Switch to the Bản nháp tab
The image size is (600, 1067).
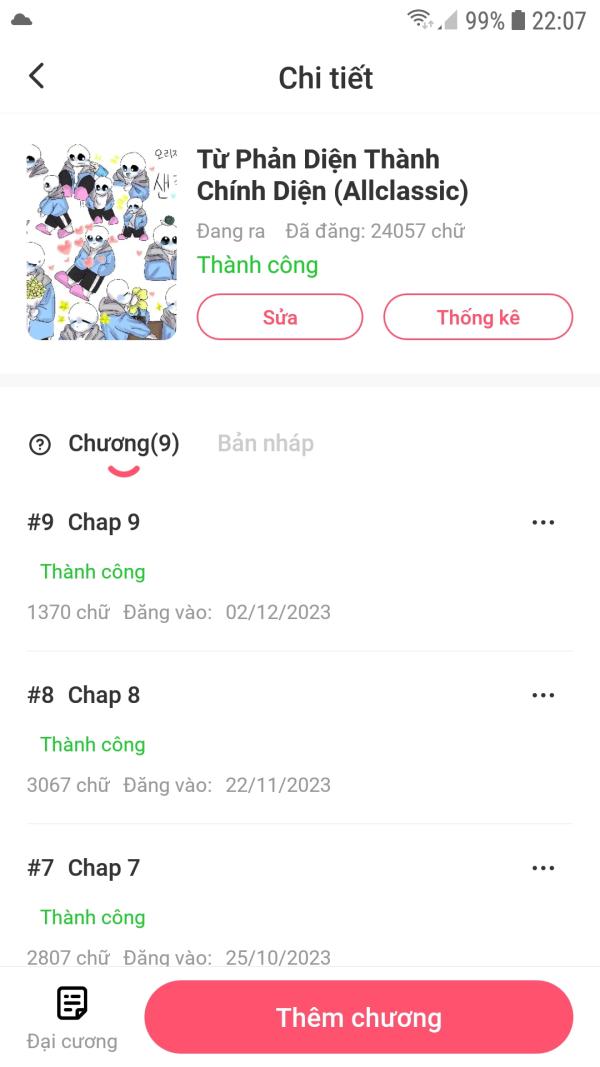[265, 443]
